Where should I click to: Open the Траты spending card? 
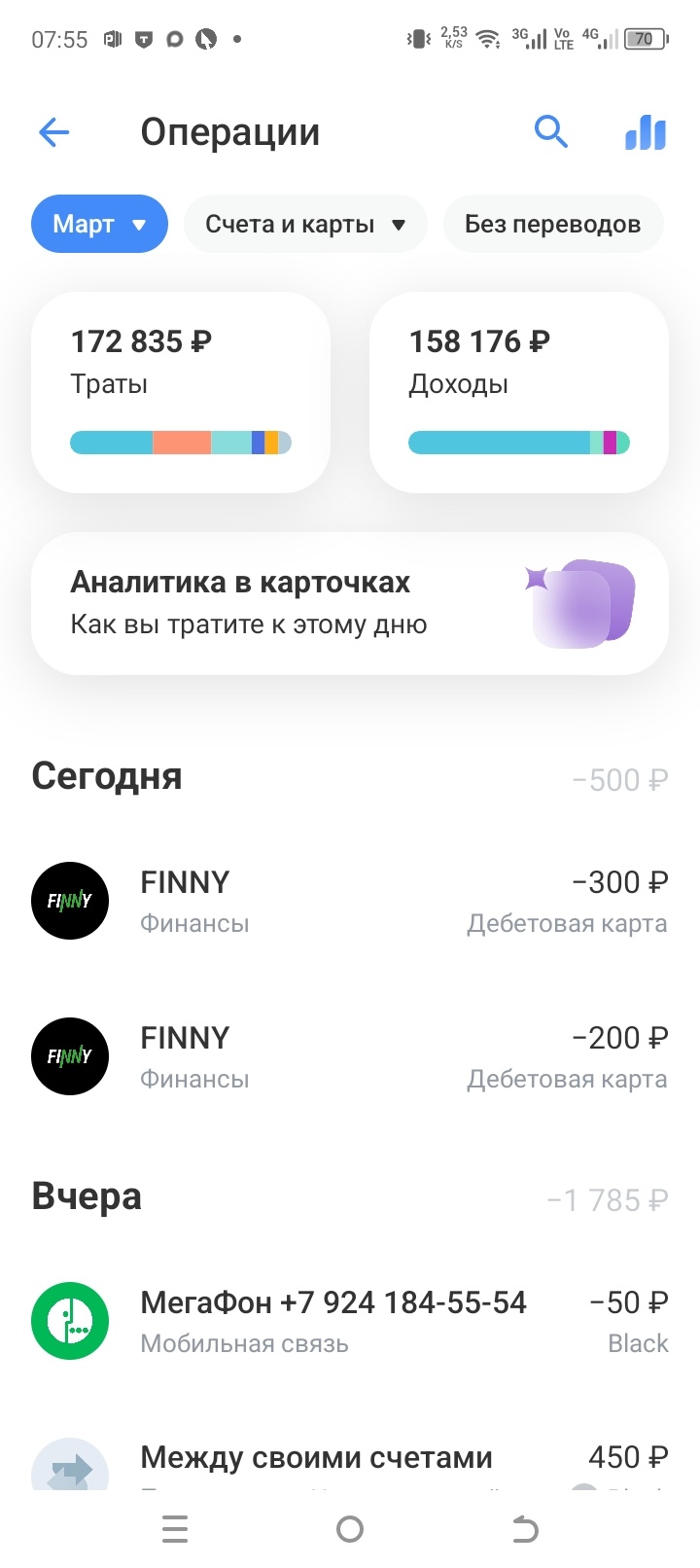coord(181,392)
